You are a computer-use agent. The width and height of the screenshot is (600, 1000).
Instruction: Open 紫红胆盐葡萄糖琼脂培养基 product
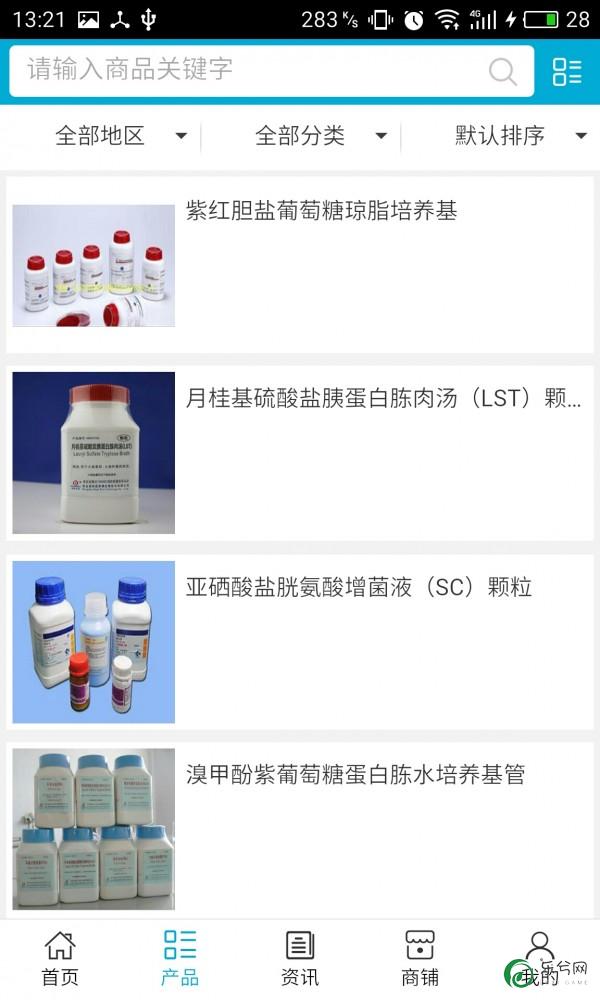321,211
